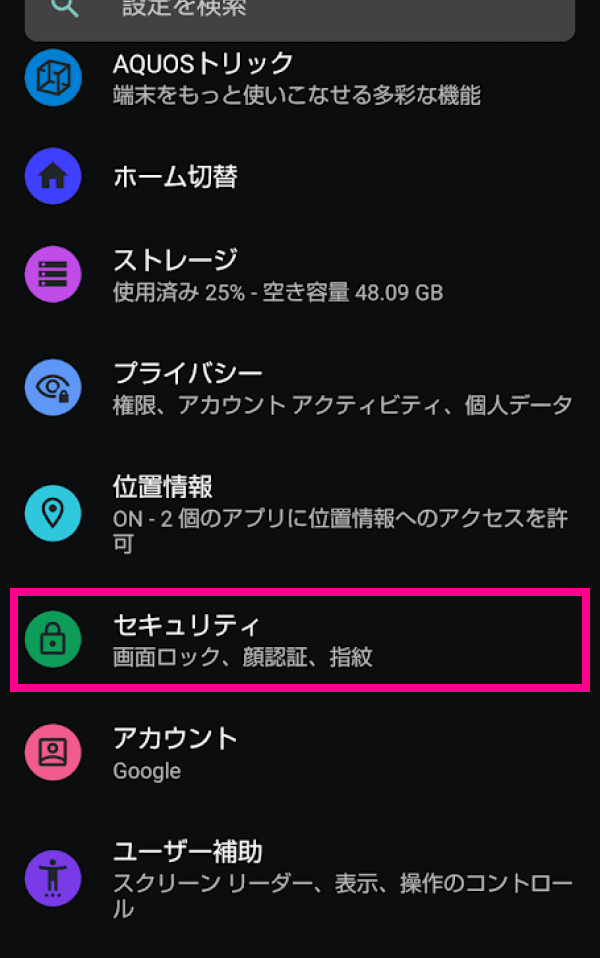The height and width of the screenshot is (958, 600).
Task: Go to プライバシー settings
Action: [x=300, y=388]
